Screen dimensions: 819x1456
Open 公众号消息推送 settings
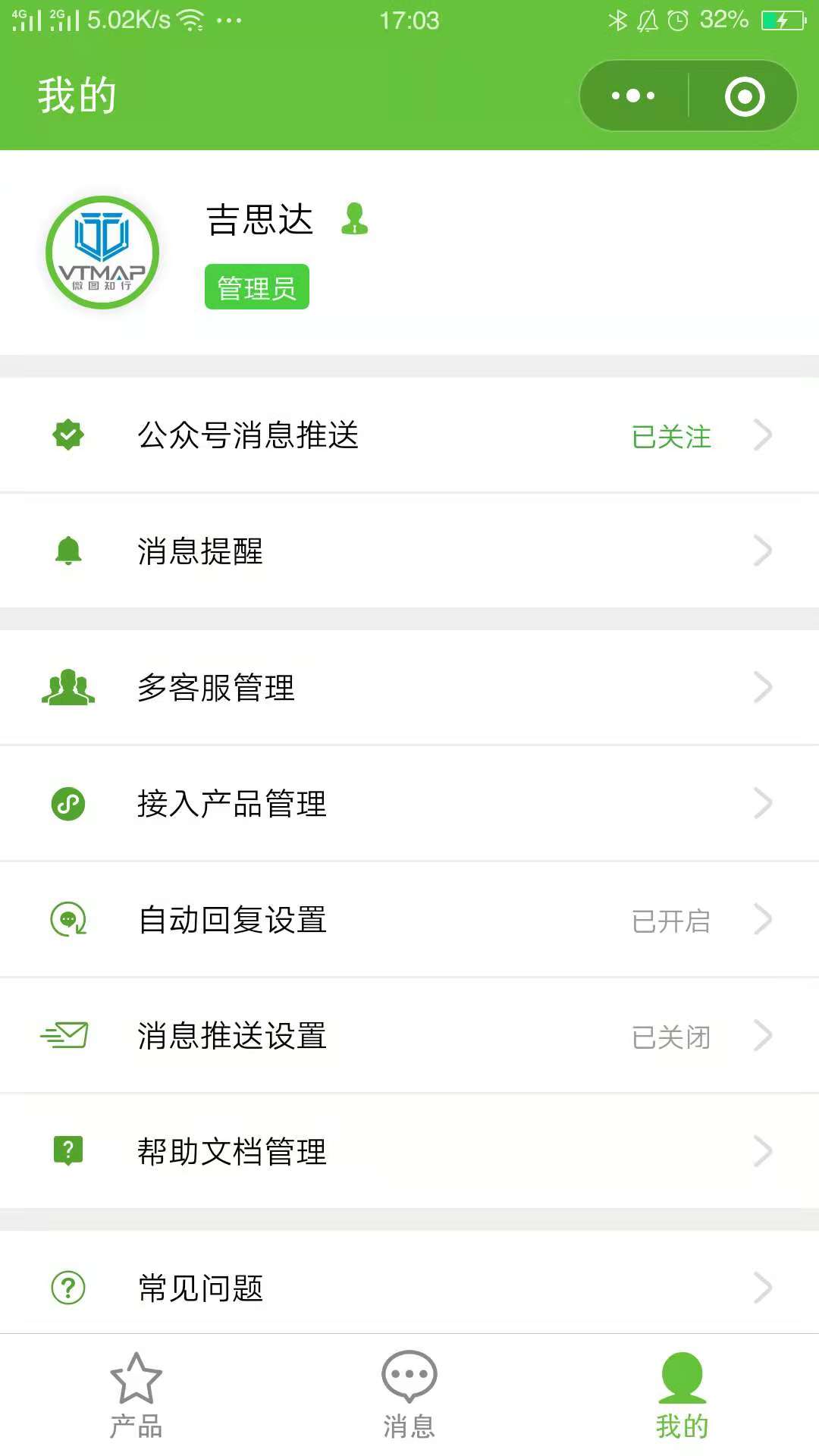409,435
